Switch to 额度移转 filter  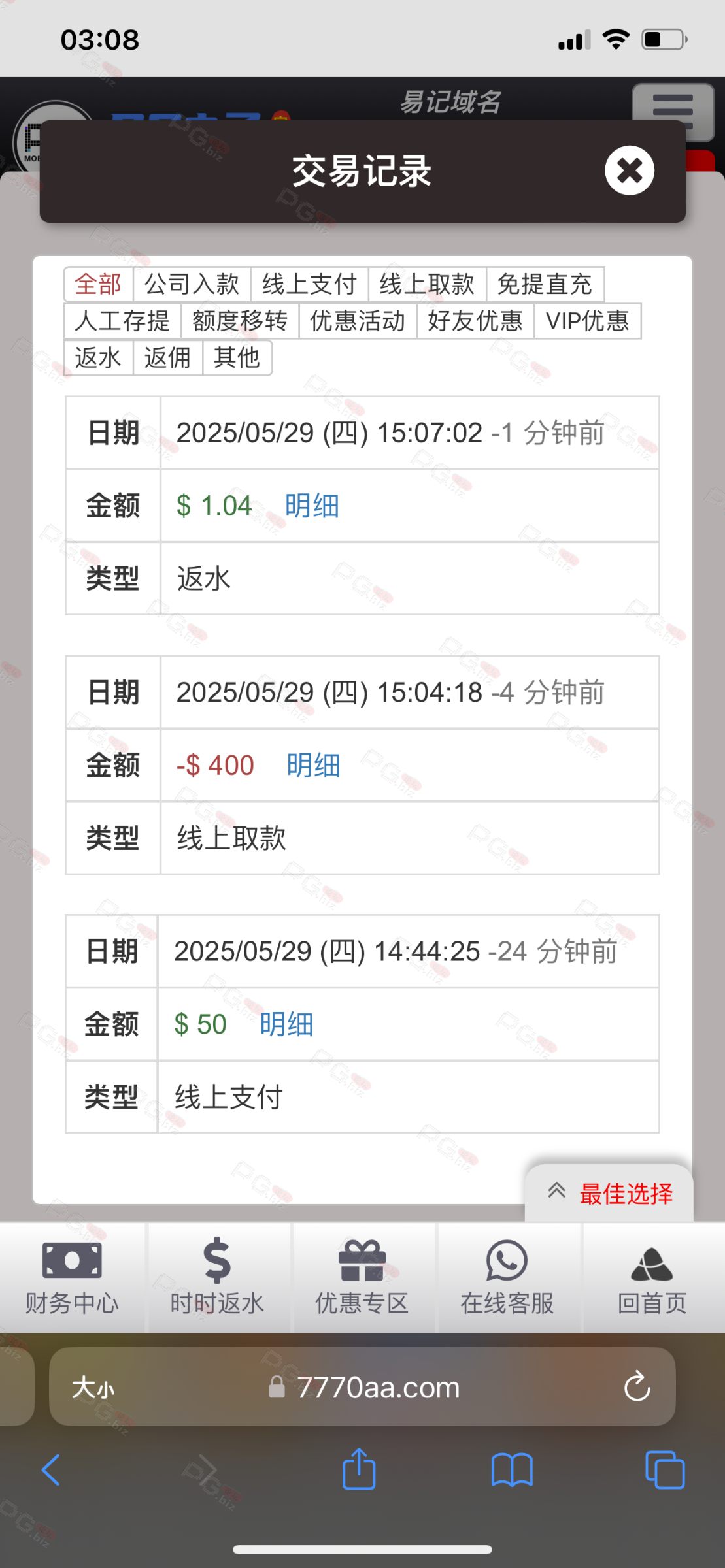tap(240, 321)
